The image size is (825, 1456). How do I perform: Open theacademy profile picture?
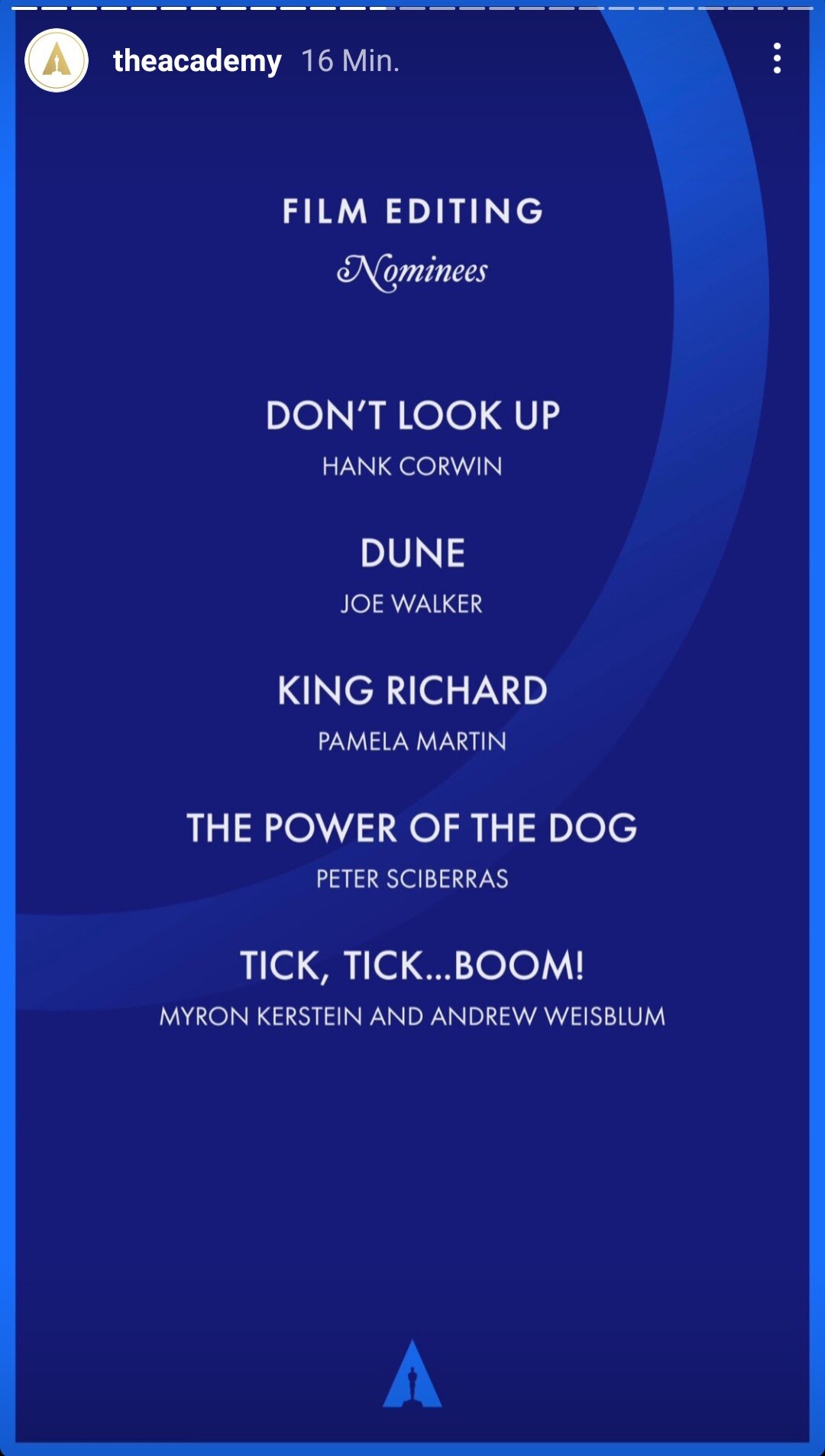pos(57,60)
